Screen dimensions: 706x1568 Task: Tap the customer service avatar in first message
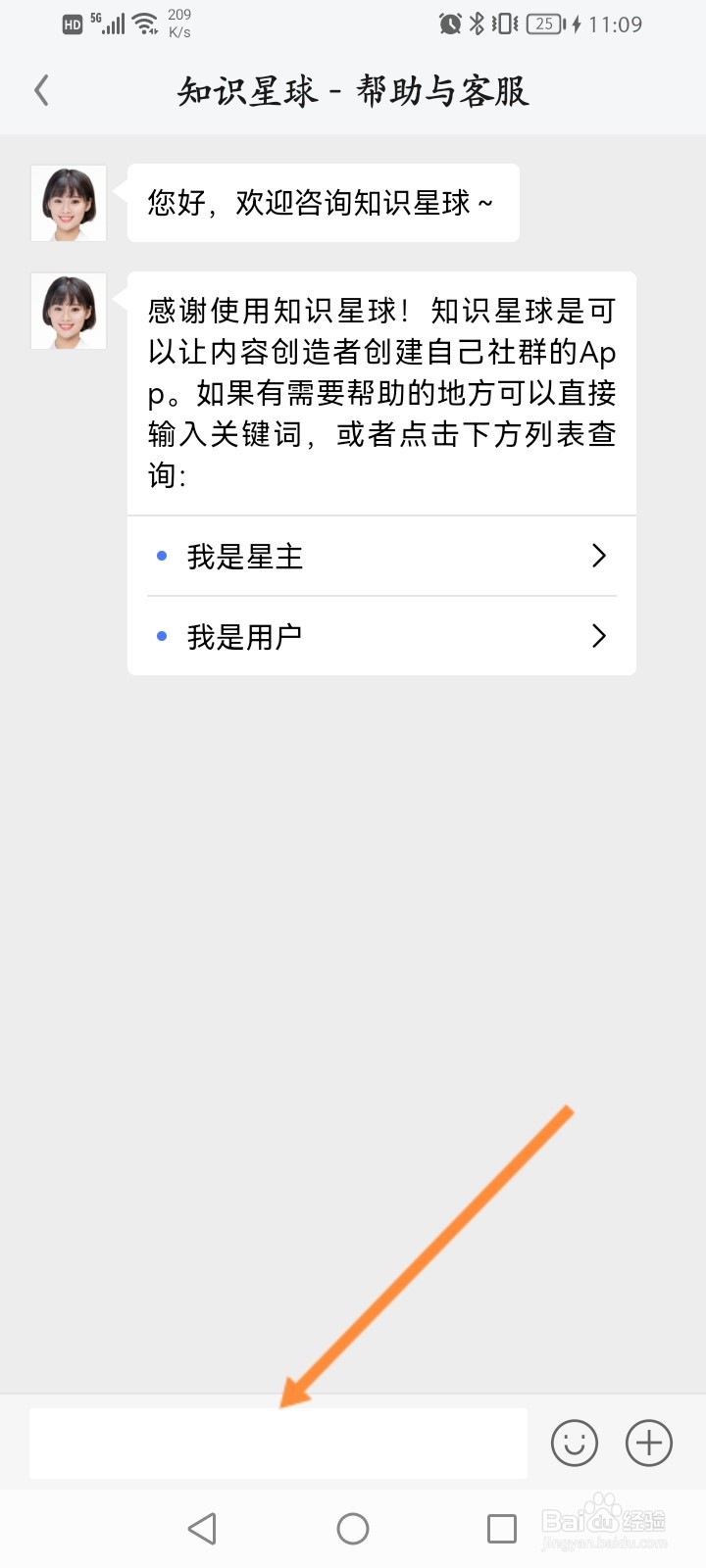point(68,203)
